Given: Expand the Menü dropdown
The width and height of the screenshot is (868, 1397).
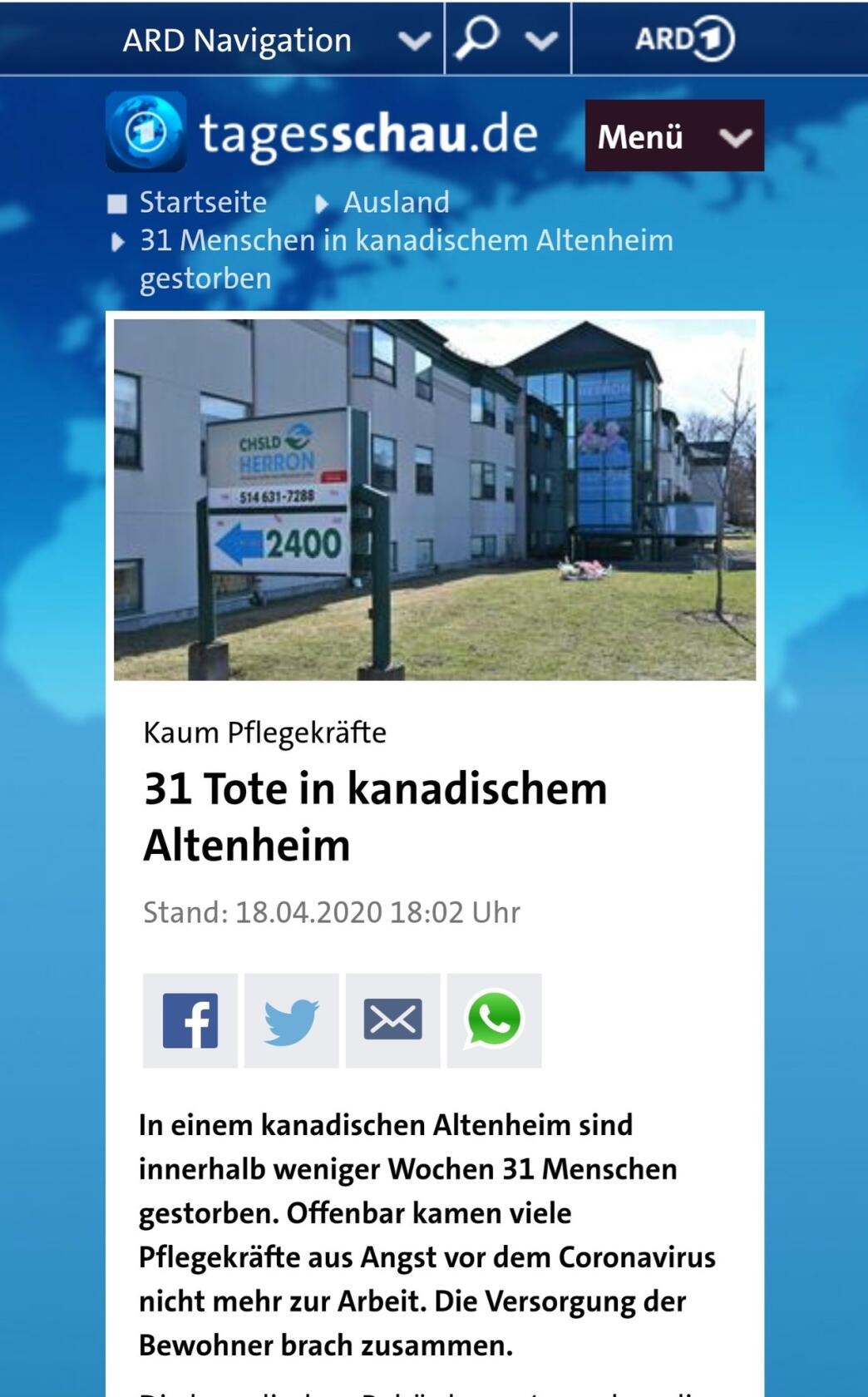Looking at the screenshot, I should click(674, 136).
